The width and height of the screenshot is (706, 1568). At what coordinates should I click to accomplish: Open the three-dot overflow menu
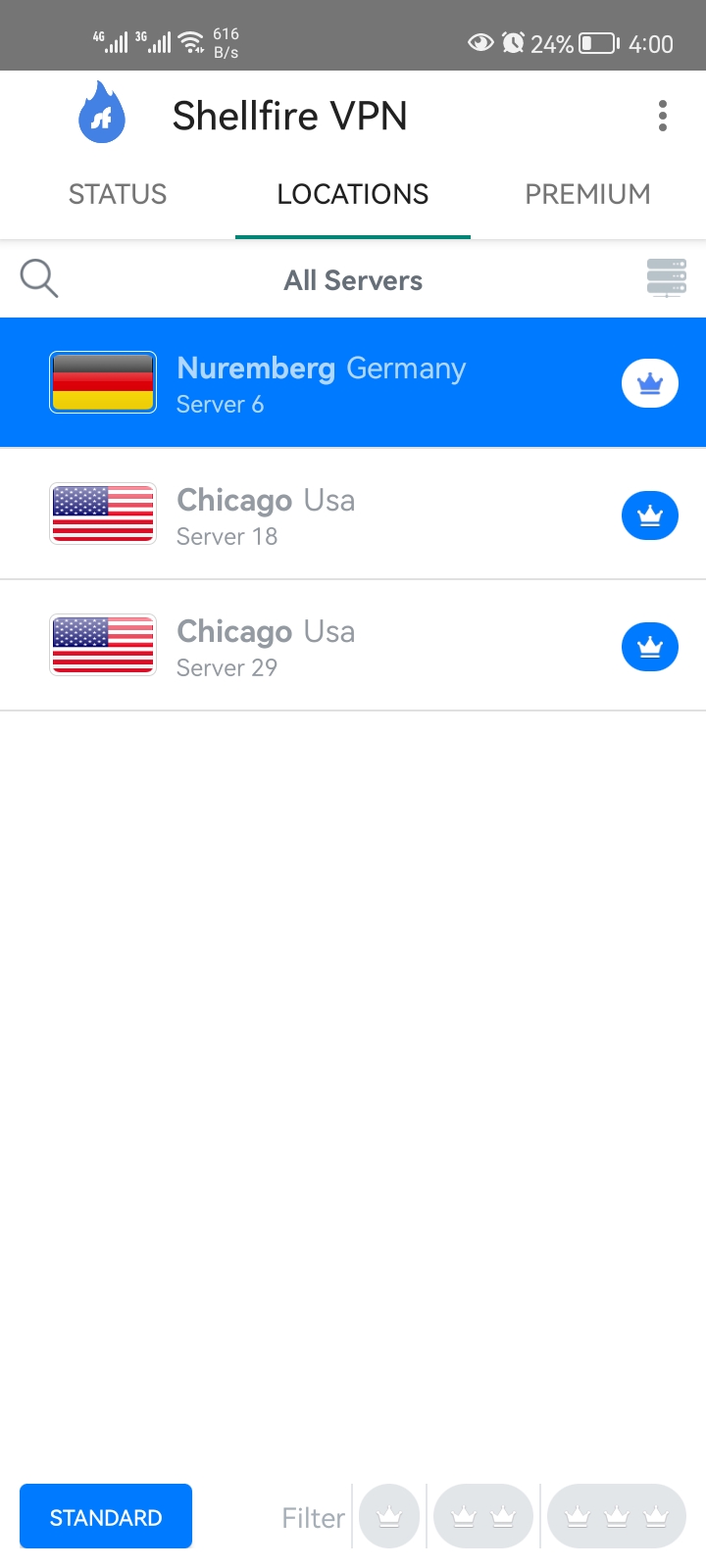pyautogui.click(x=663, y=116)
